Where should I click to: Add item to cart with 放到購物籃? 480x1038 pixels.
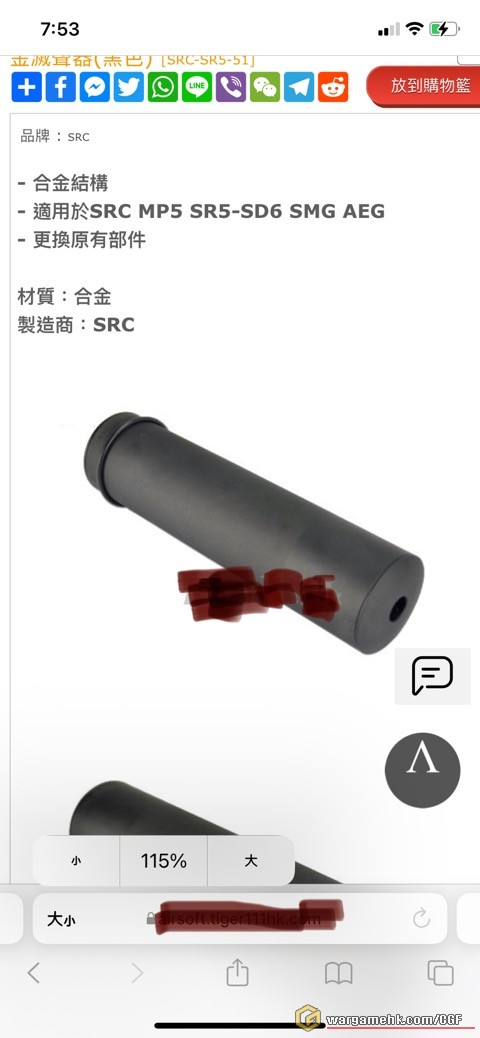pos(424,86)
